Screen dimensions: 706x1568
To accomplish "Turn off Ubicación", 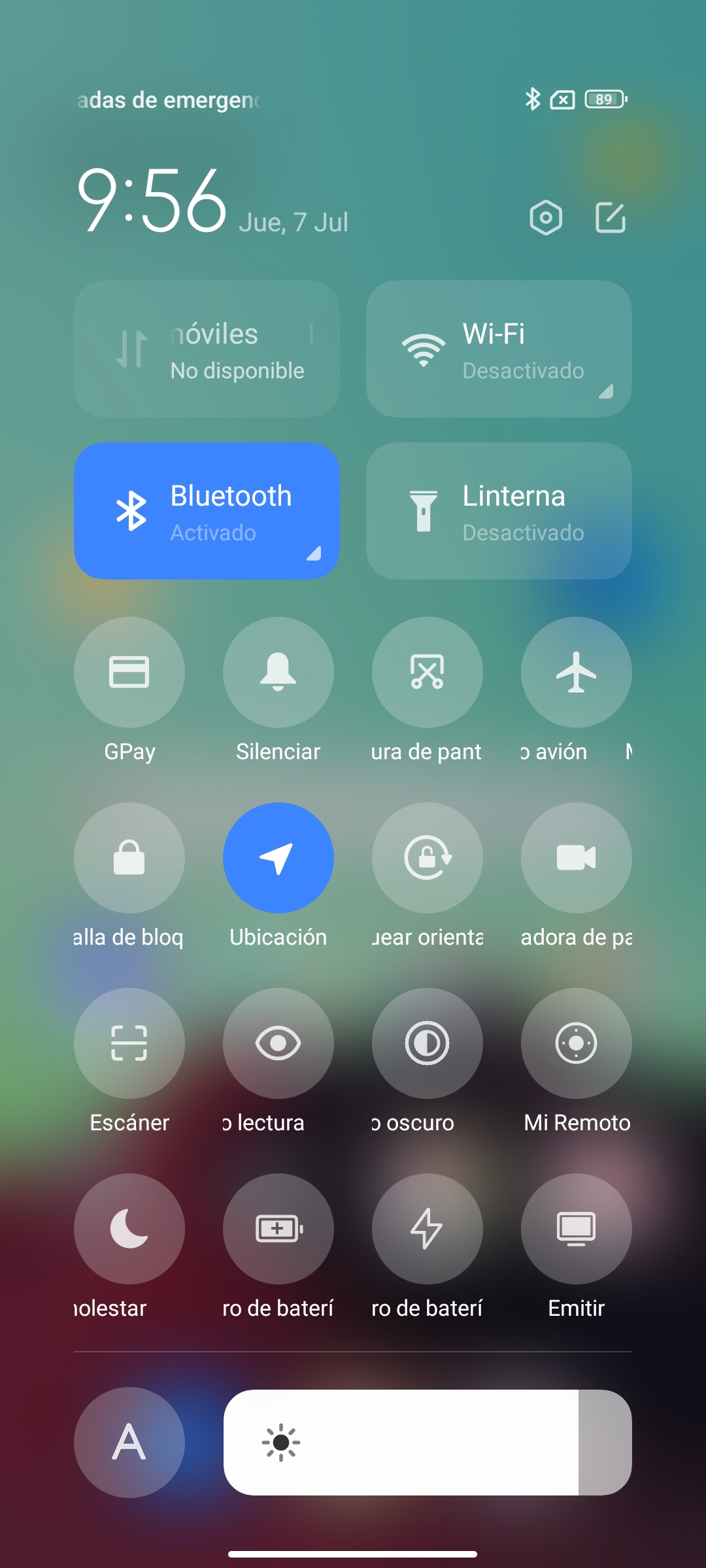I will 278,858.
